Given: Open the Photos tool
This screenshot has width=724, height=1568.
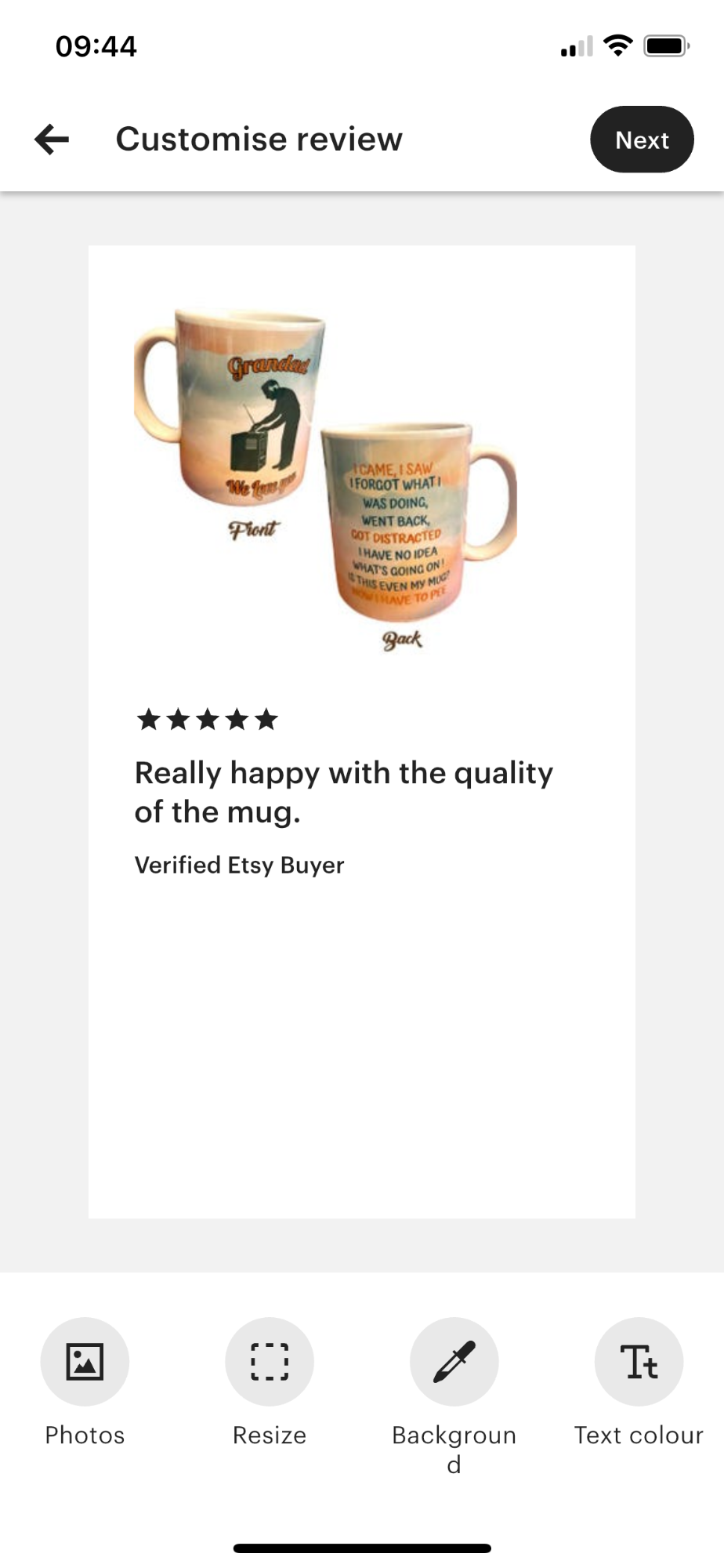Looking at the screenshot, I should (x=85, y=1362).
